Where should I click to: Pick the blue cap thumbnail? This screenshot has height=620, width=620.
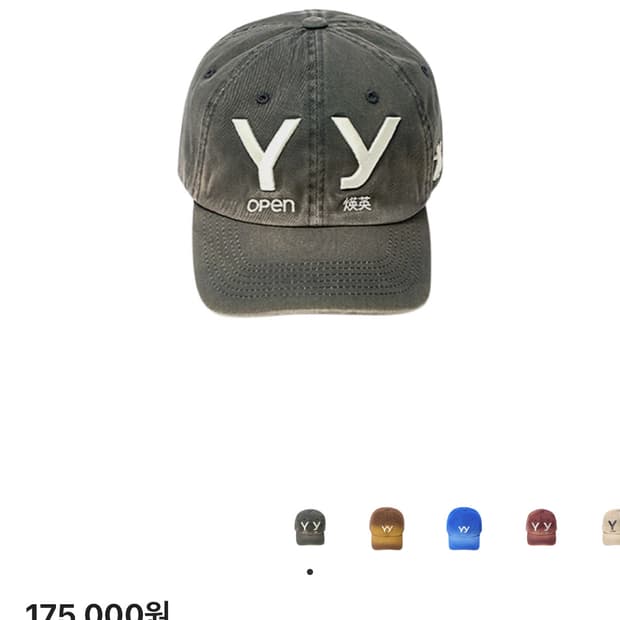pyautogui.click(x=463, y=527)
